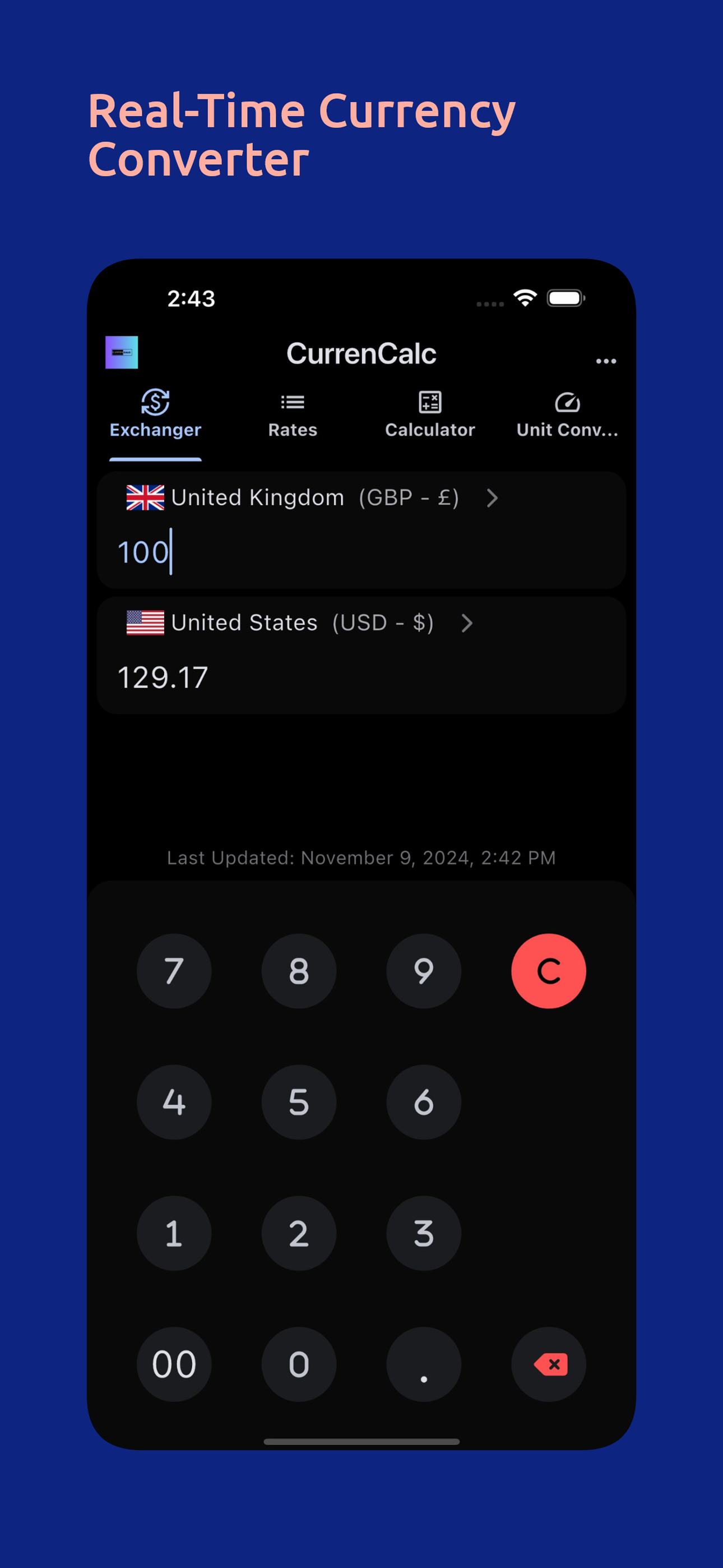This screenshot has width=723, height=1568.
Task: Click the CurrenCalc app logo
Action: click(122, 352)
